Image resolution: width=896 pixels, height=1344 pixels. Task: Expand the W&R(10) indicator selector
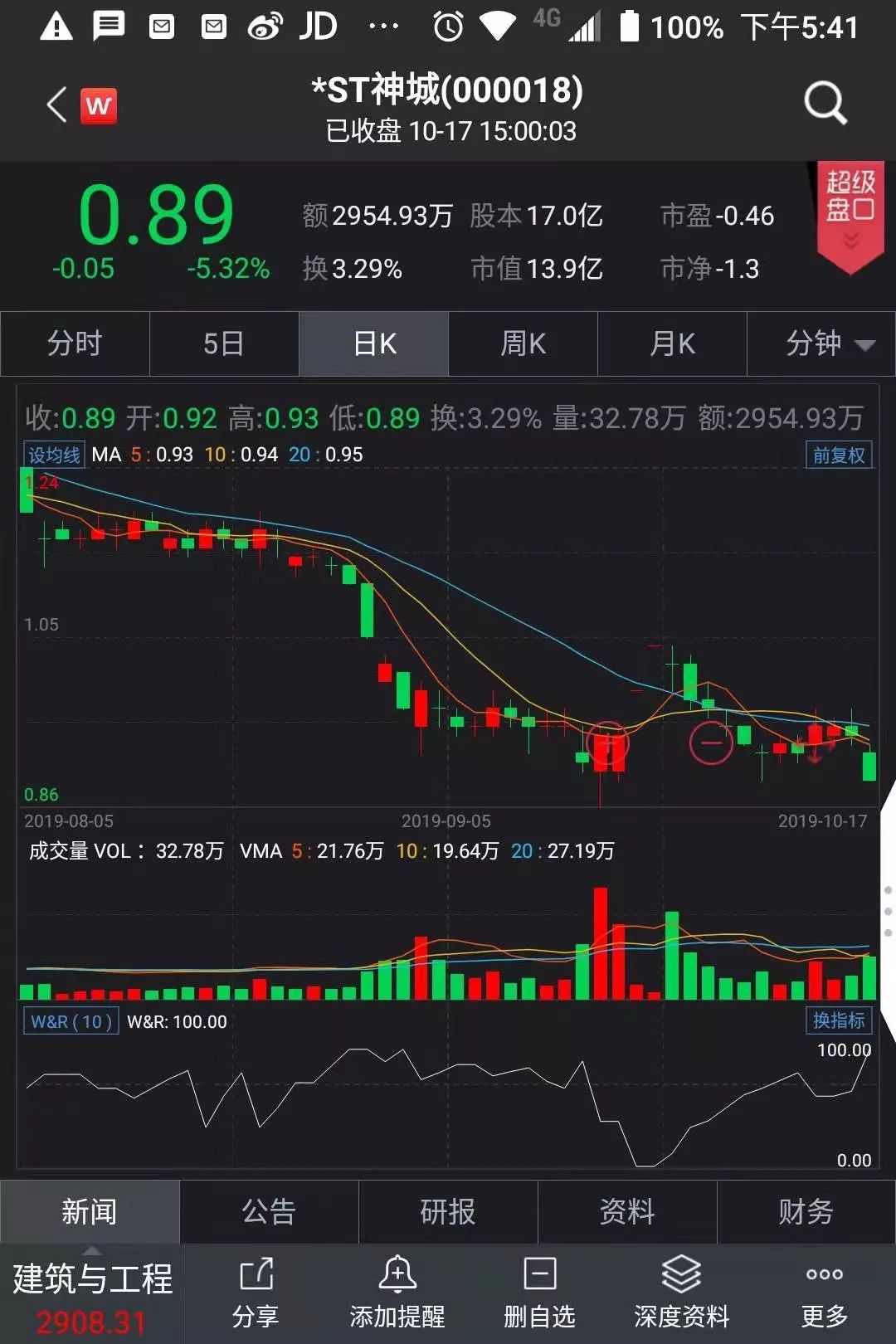pyautogui.click(x=70, y=1021)
